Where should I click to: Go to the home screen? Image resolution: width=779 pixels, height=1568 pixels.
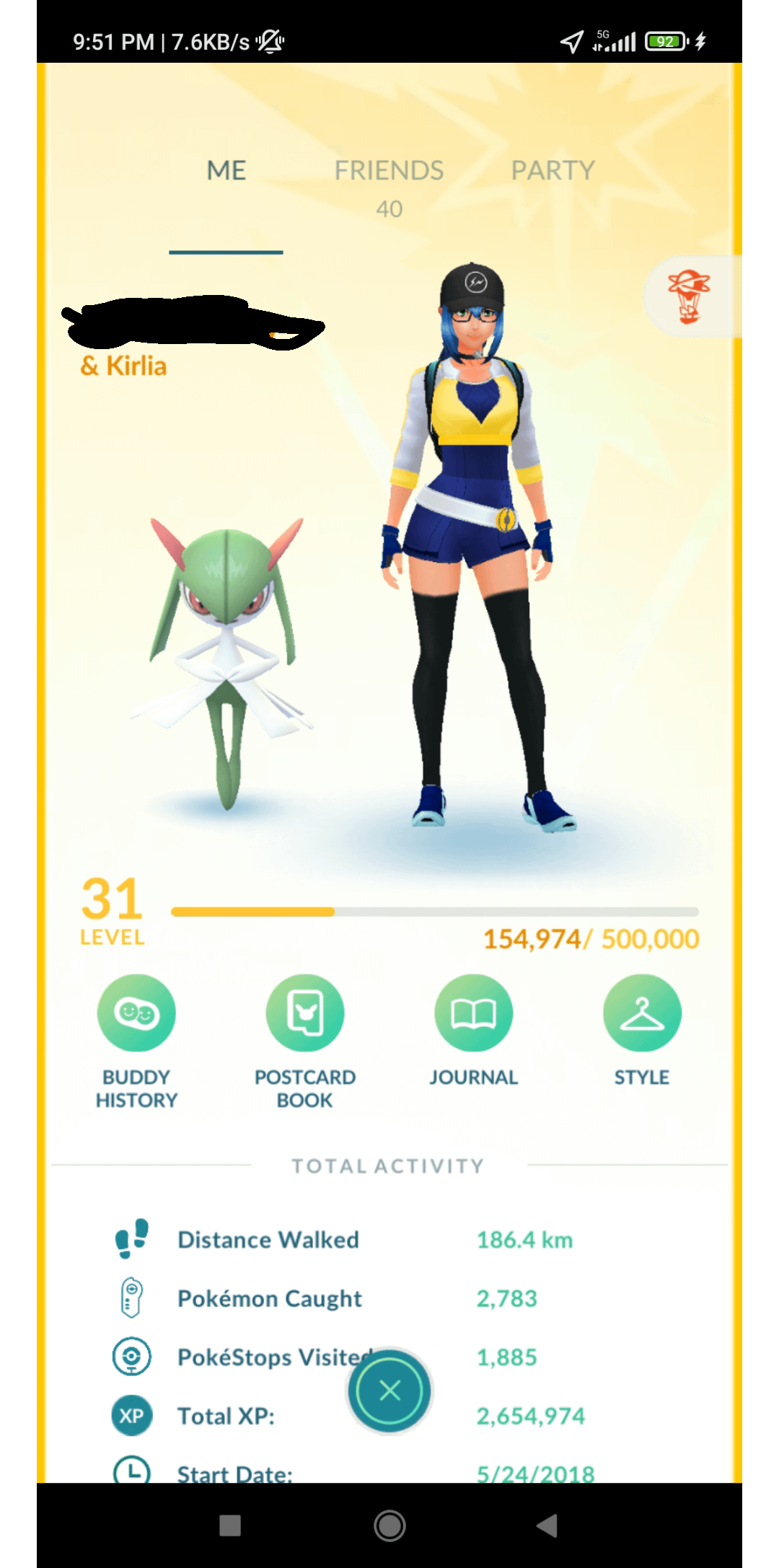[x=389, y=1525]
